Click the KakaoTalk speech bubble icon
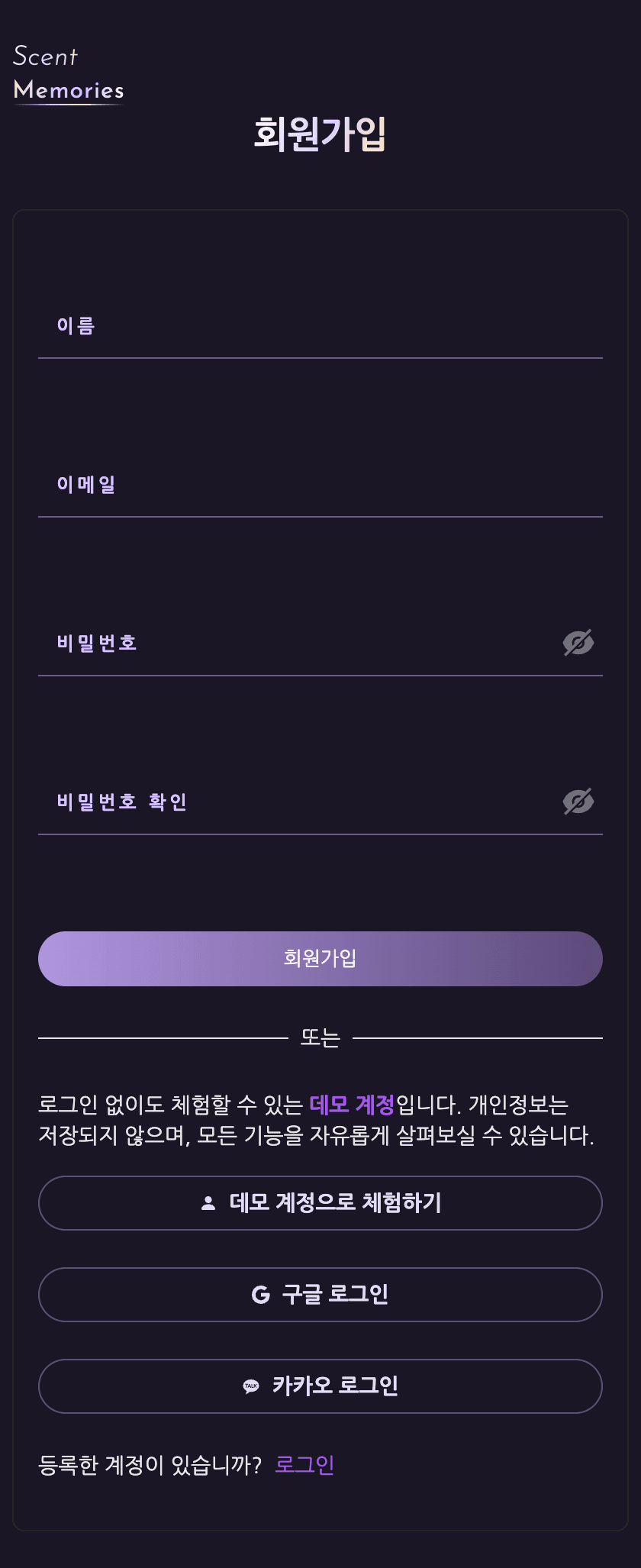This screenshot has width=641, height=1568. pyautogui.click(x=249, y=1387)
